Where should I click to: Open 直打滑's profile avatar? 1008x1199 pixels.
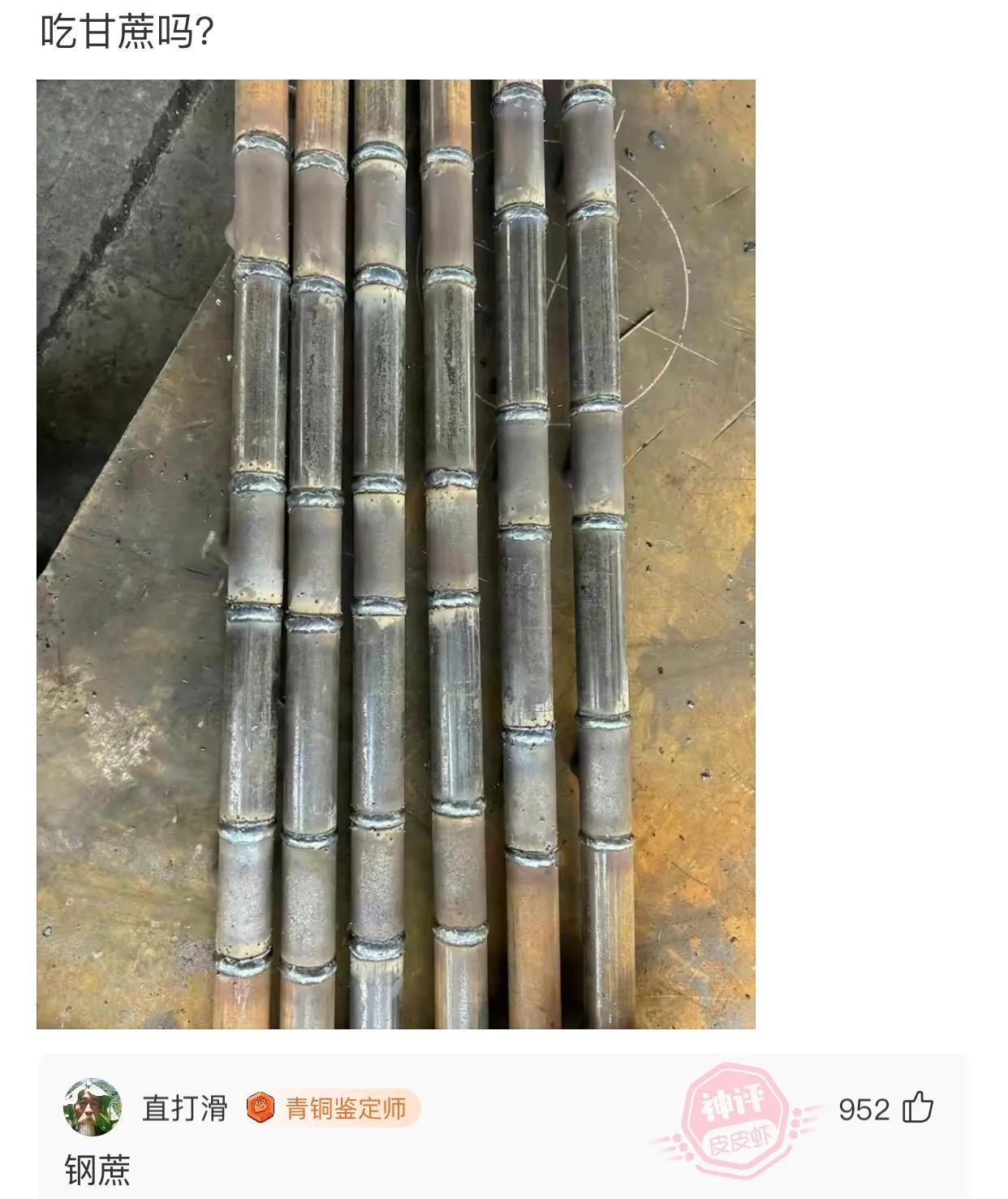(x=93, y=1107)
